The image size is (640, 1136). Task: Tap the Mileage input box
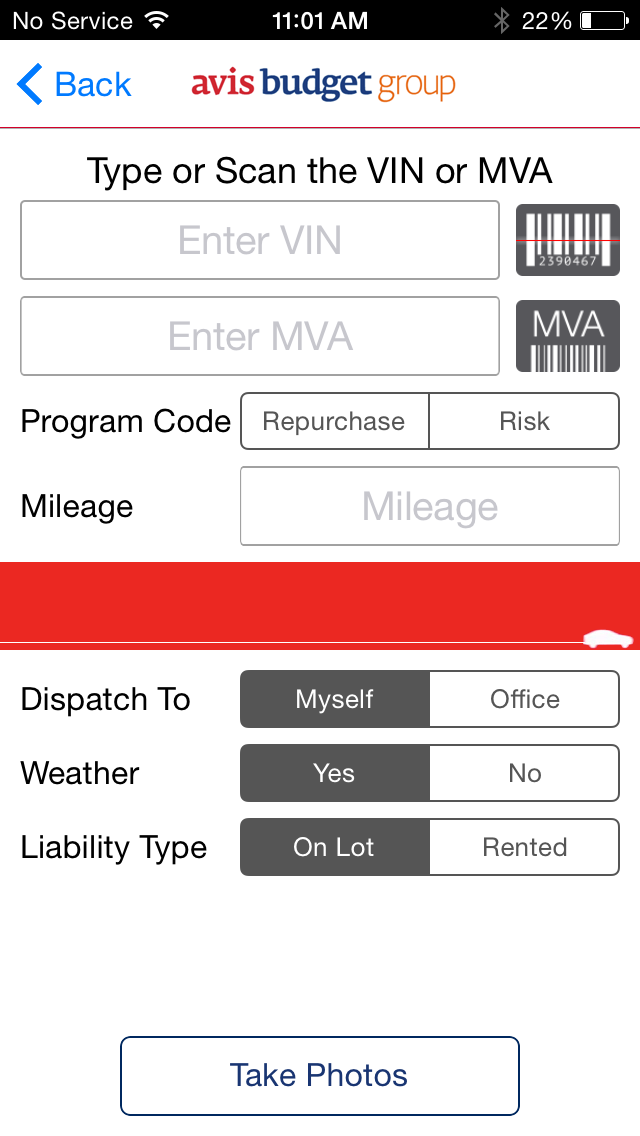coord(430,506)
